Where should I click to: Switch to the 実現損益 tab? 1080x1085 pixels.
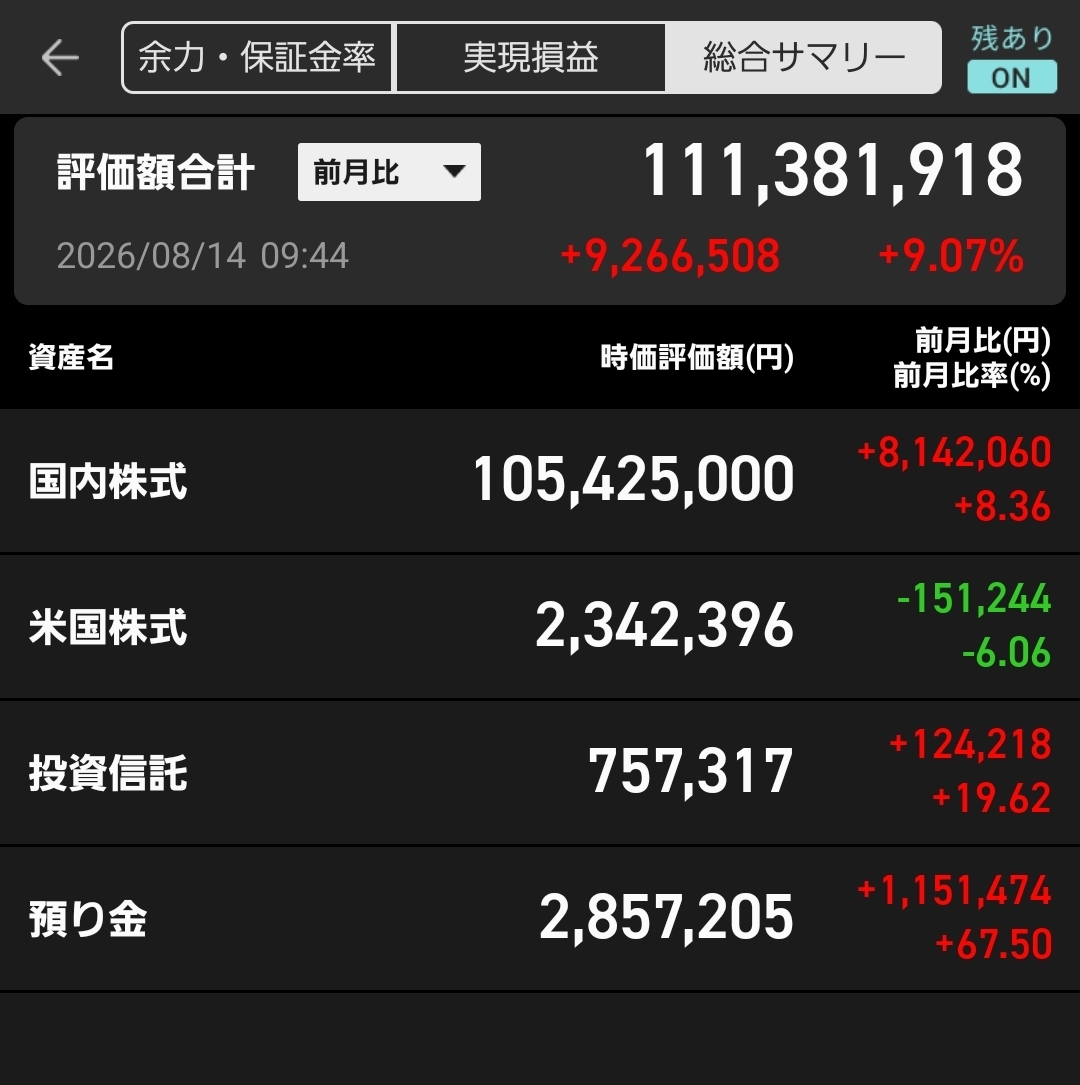[x=531, y=57]
